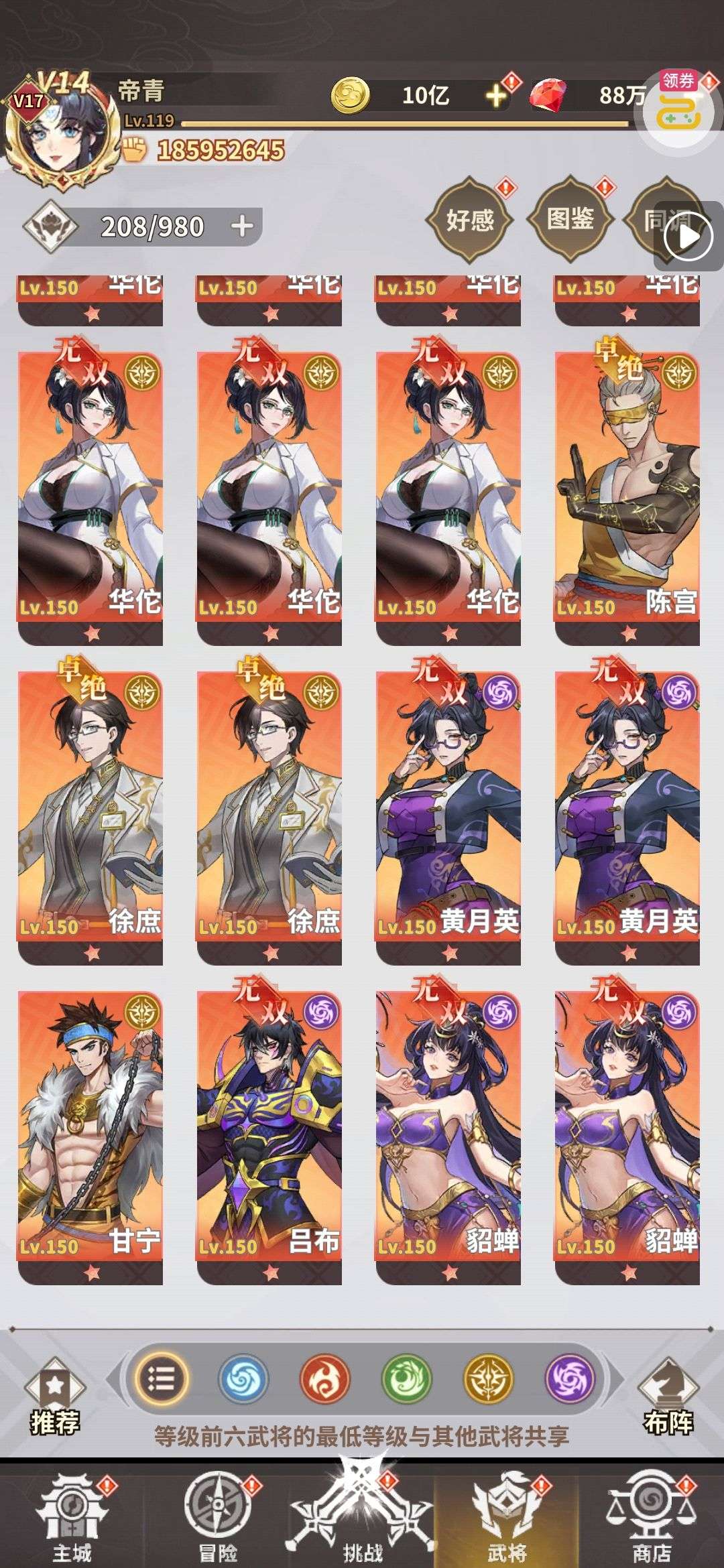Tap the plus next to 10亿 gold

pos(495,96)
